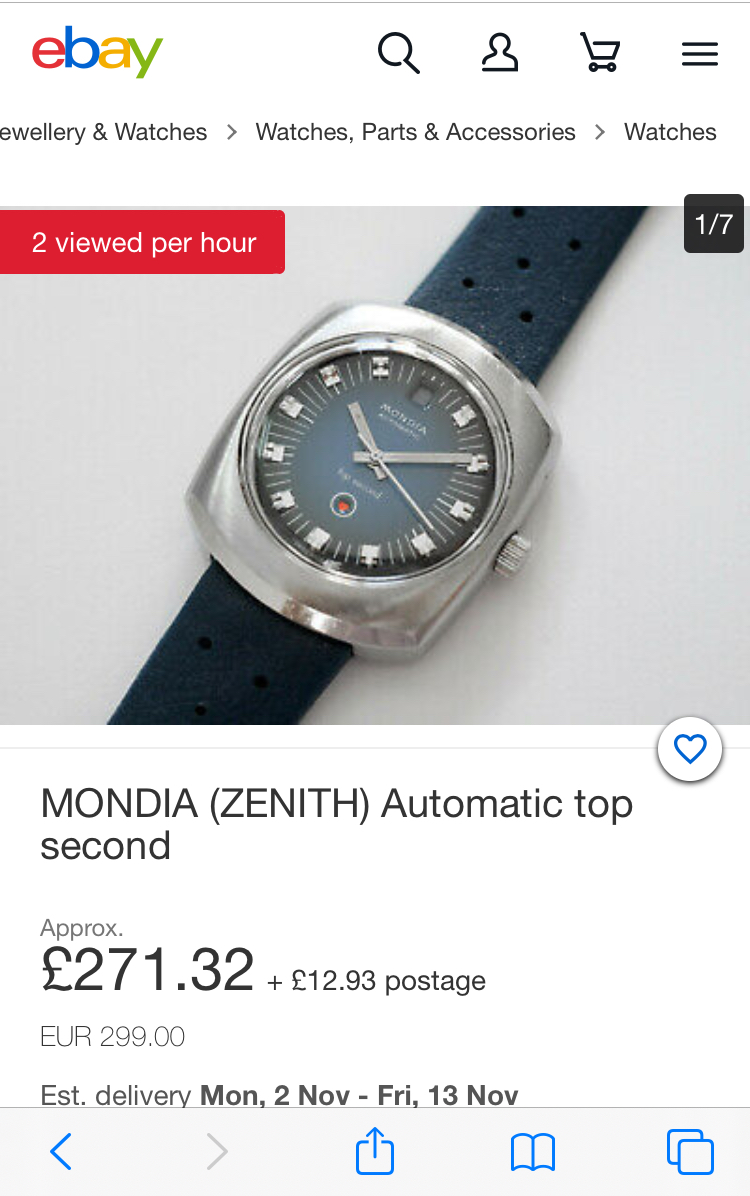The image size is (750, 1196).
Task: Open Safari bookmarks
Action: click(x=532, y=1152)
